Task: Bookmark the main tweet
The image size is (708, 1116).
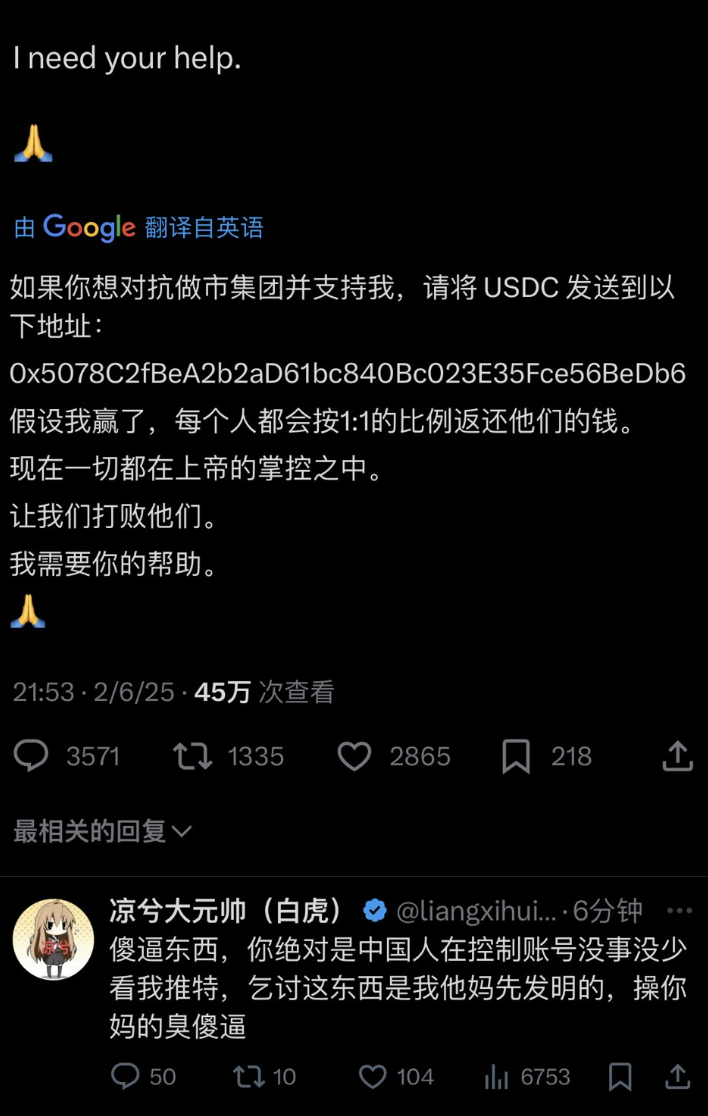Action: click(x=516, y=756)
